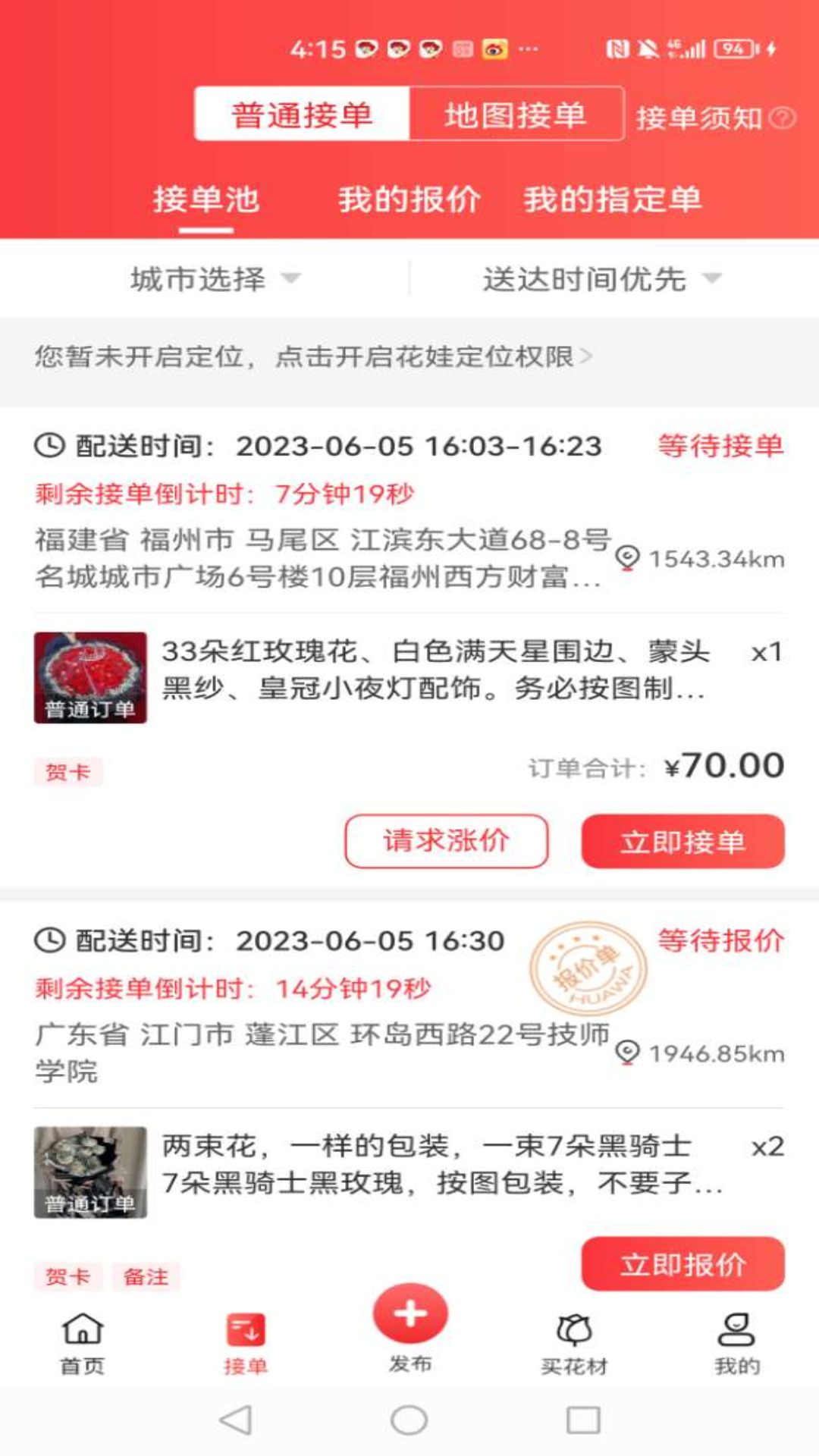Open the 33朵红玫瑰花 order image
Image resolution: width=819 pixels, height=1456 pixels.
pos(90,677)
